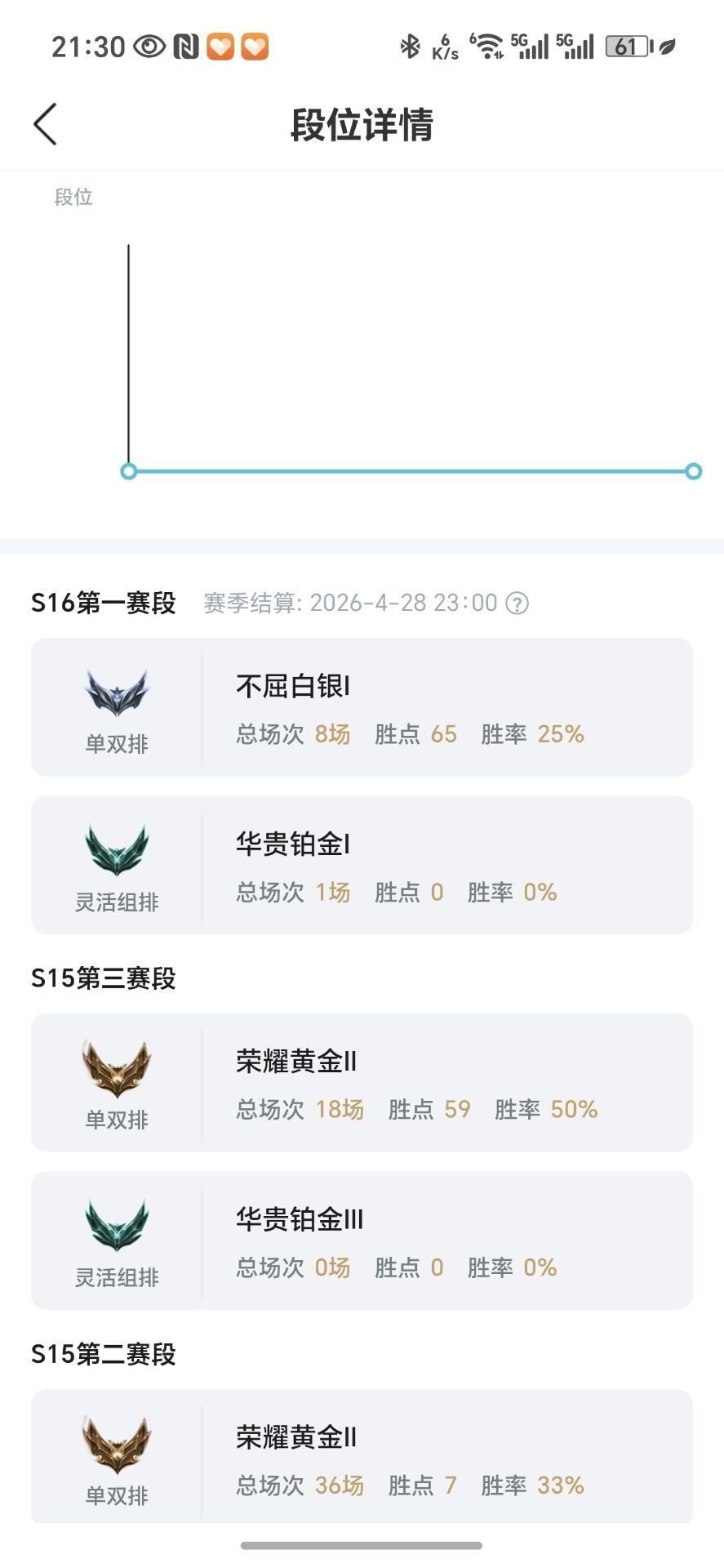Tap the 不屈白银I silver rank badge
Image resolution: width=724 pixels, height=1568 pixels.
pos(118,690)
